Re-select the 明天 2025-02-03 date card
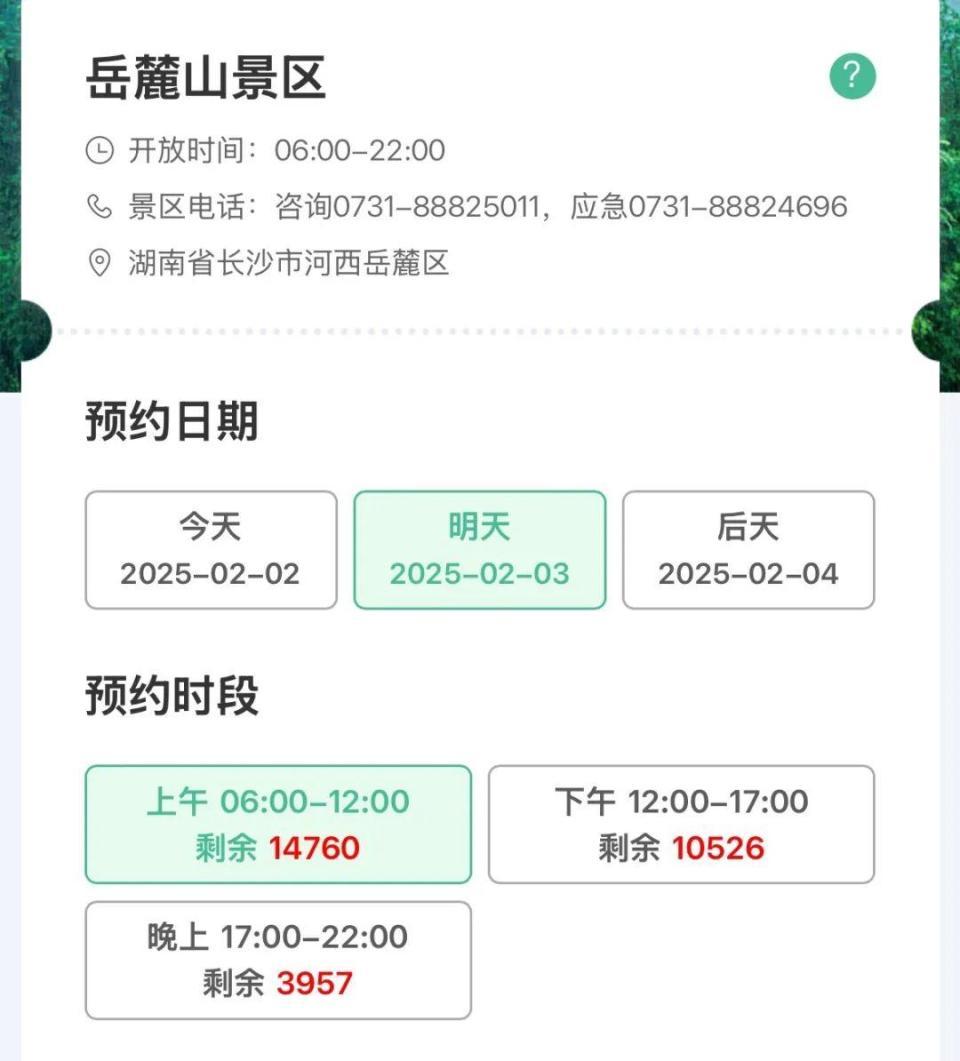 [479, 549]
